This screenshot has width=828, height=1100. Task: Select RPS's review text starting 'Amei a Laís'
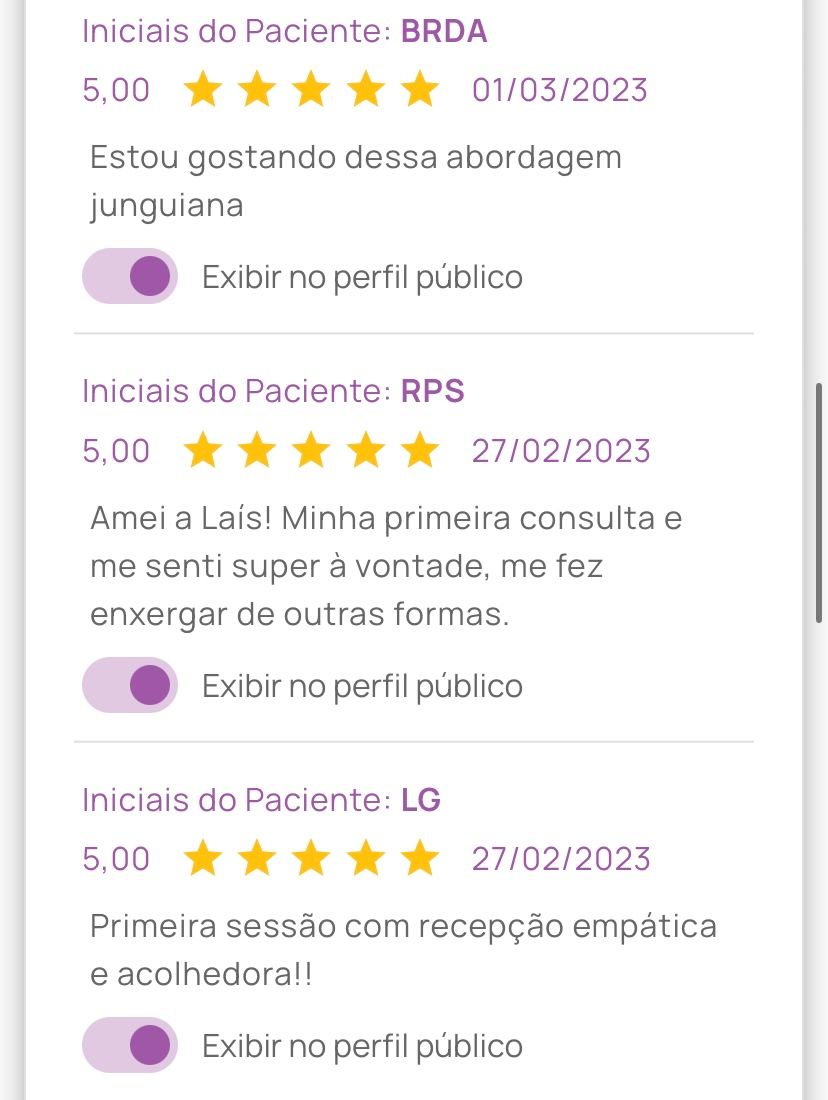[x=385, y=565]
